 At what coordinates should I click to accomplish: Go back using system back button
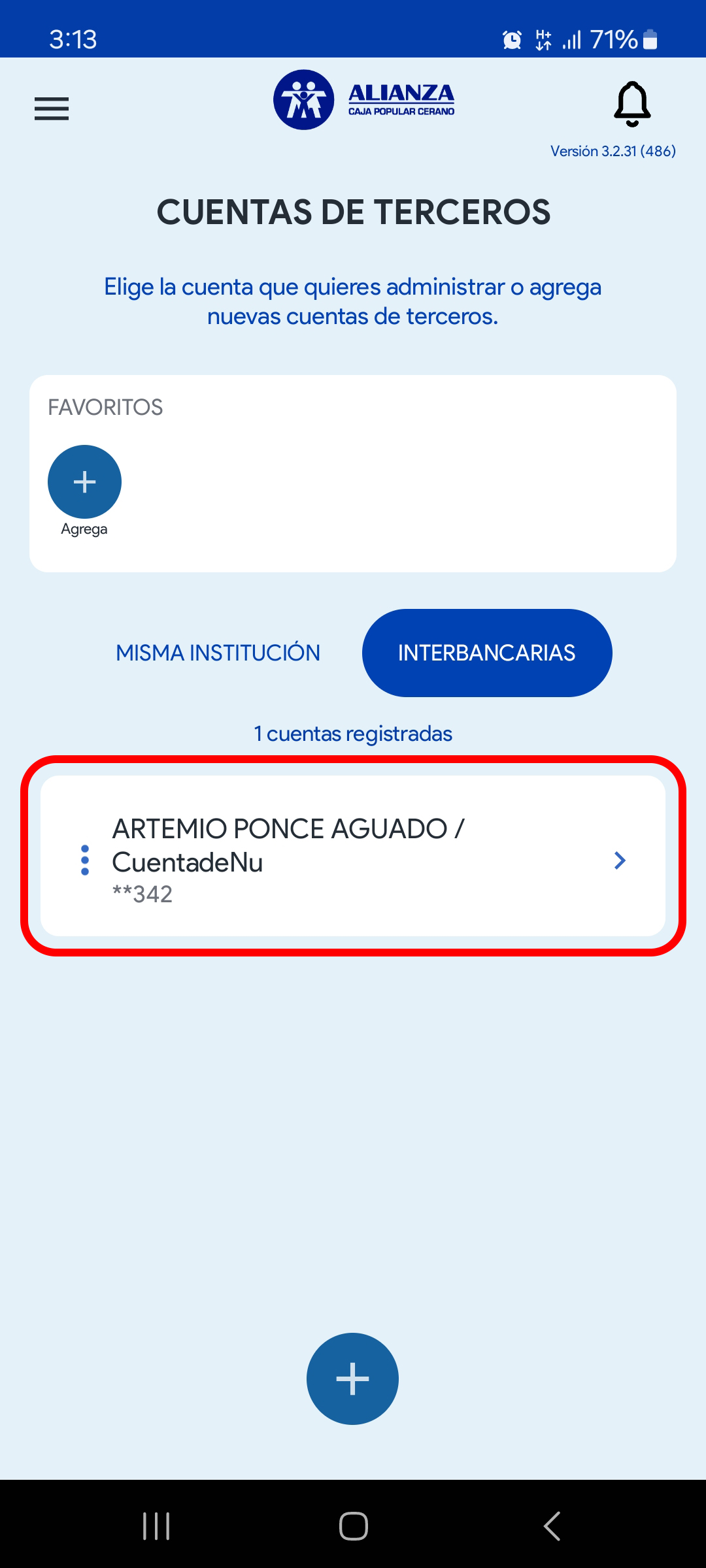(x=552, y=1526)
